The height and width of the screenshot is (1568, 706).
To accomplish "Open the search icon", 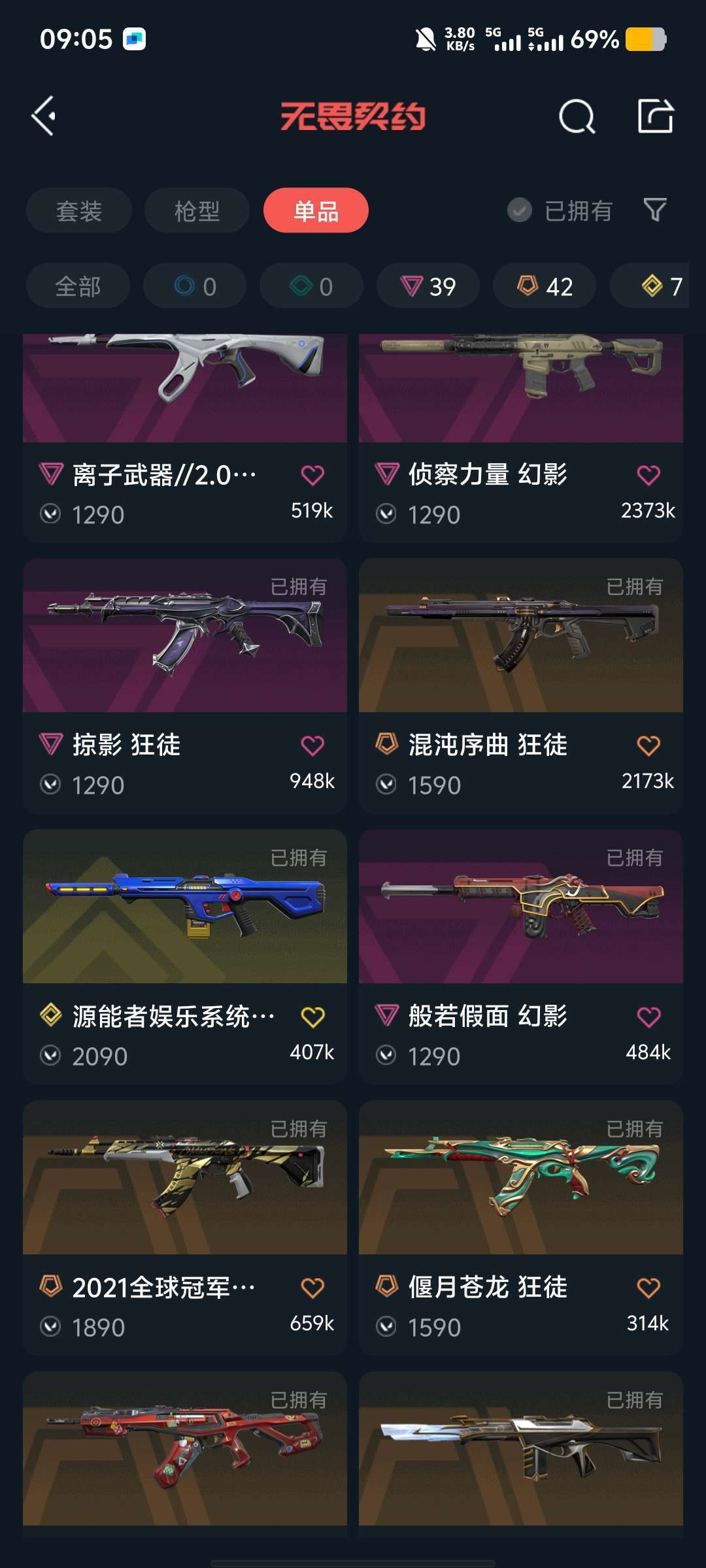I will pos(577,117).
